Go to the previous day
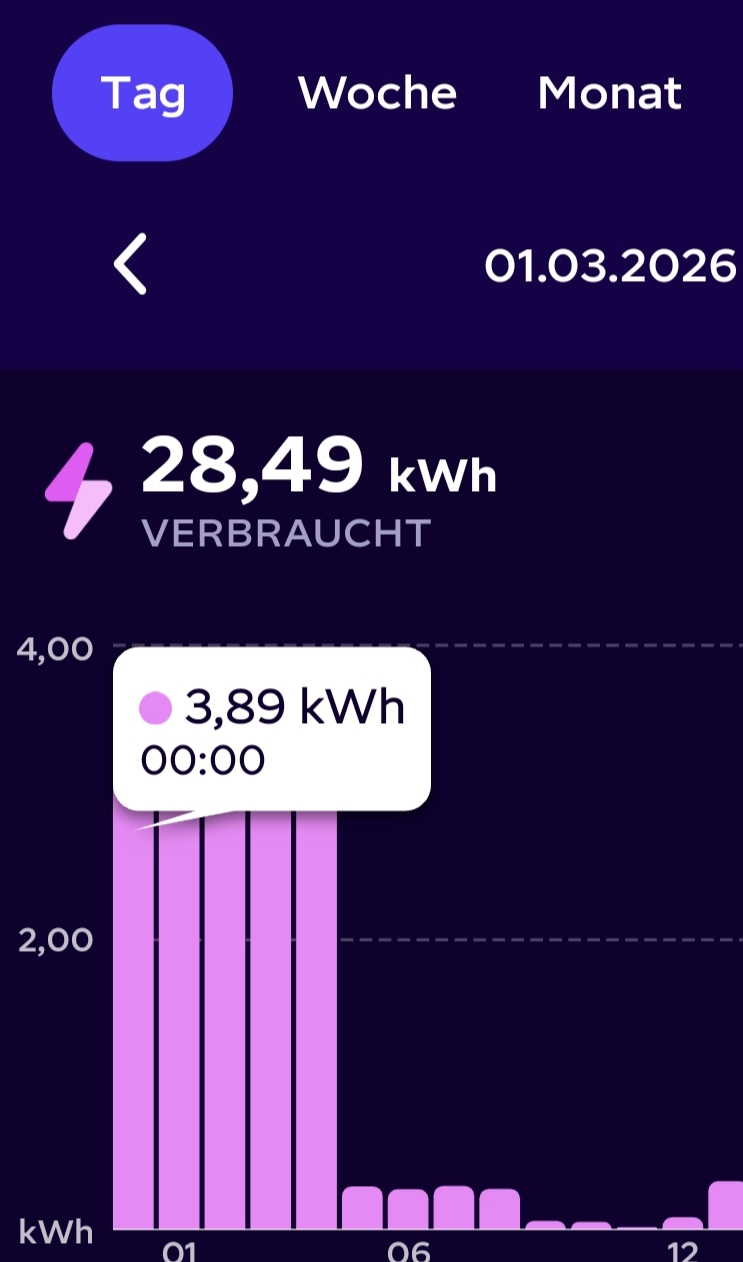Screen dimensions: 743x1262 [x=131, y=265]
